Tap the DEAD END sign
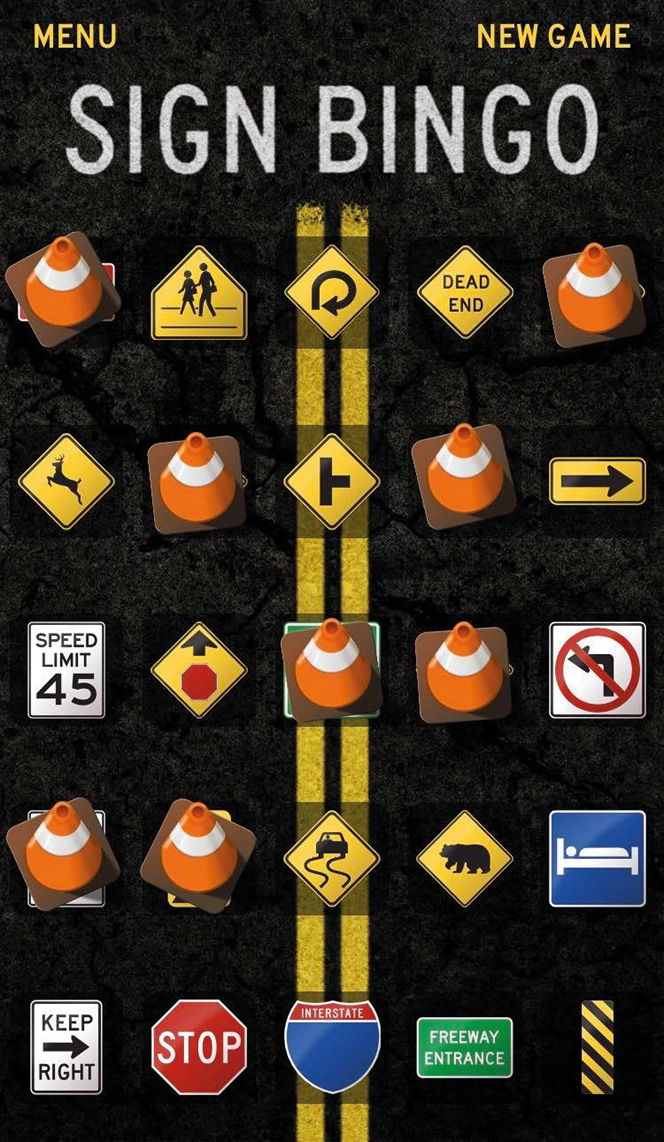The width and height of the screenshot is (664, 1142). 465,292
